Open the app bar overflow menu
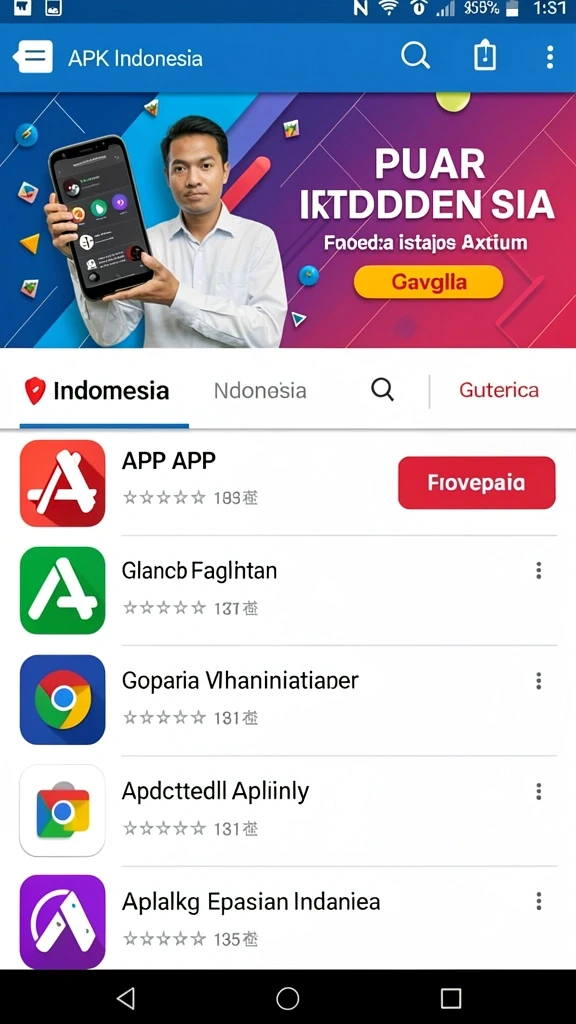 tap(550, 57)
